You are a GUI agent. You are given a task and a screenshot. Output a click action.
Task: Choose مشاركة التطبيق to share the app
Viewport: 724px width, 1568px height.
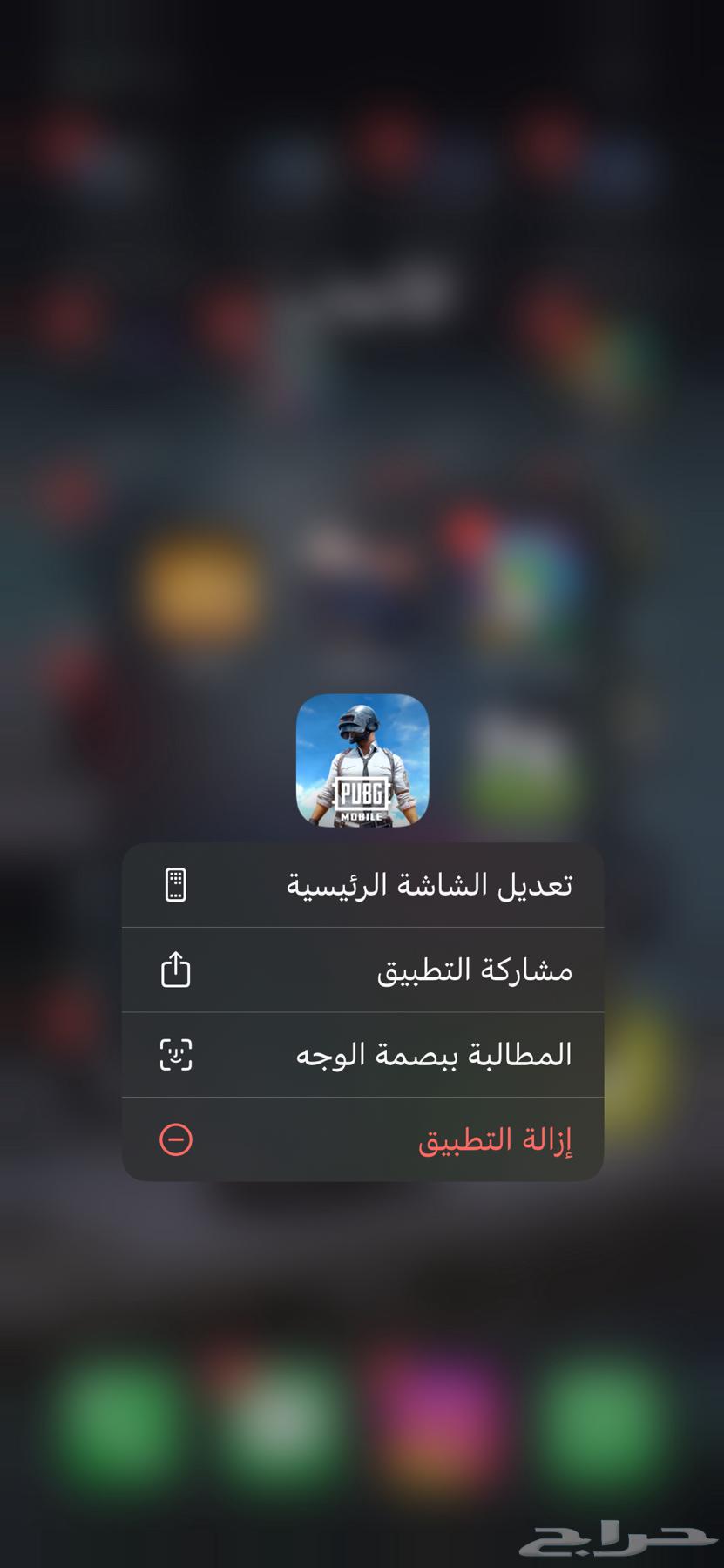[362, 970]
